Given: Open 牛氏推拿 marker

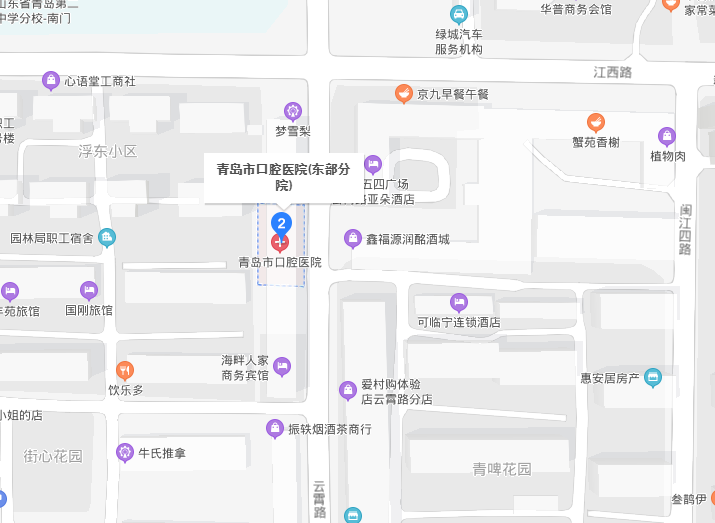Looking at the screenshot, I should click(125, 452).
